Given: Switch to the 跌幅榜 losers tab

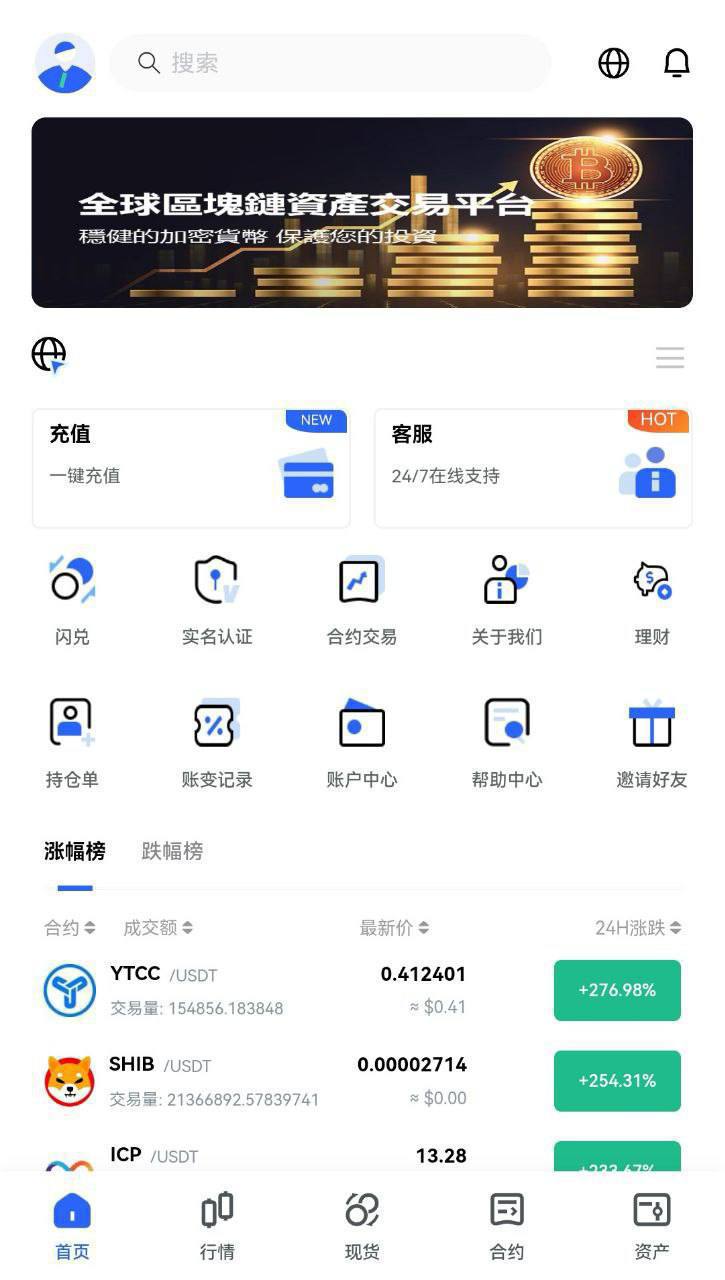Looking at the screenshot, I should coord(171,851).
